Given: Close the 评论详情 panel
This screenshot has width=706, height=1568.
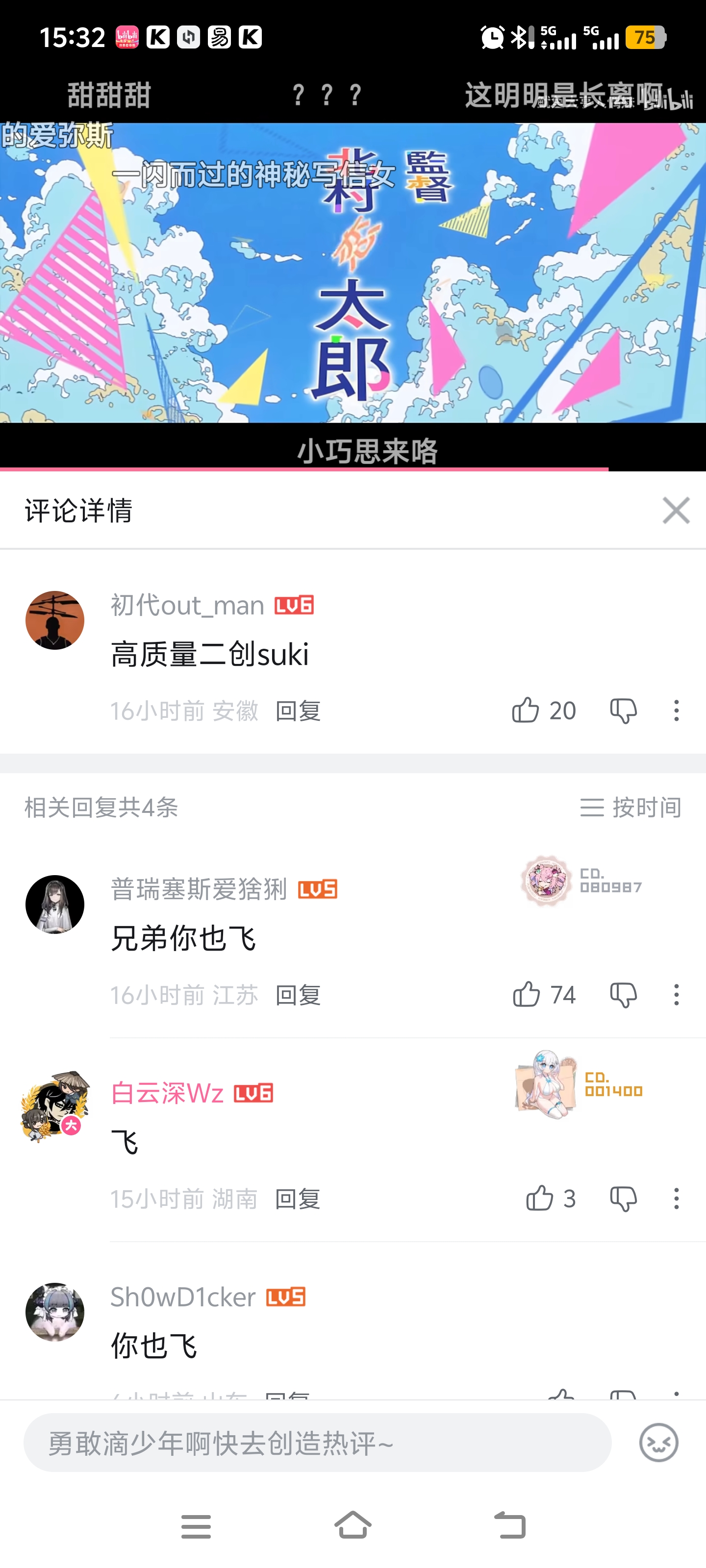Looking at the screenshot, I should [676, 510].
